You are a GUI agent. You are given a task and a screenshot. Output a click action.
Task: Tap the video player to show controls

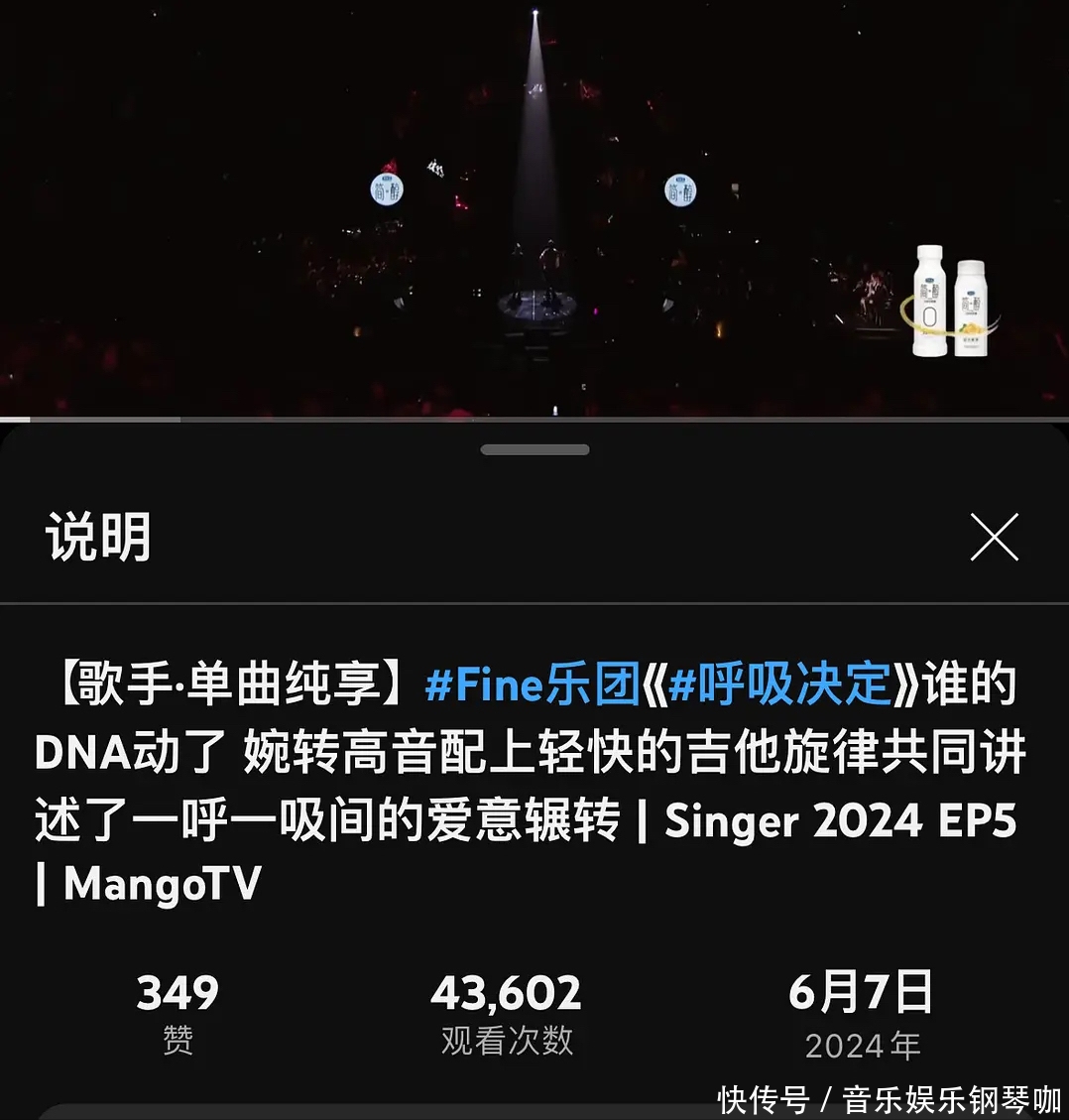coord(534,208)
